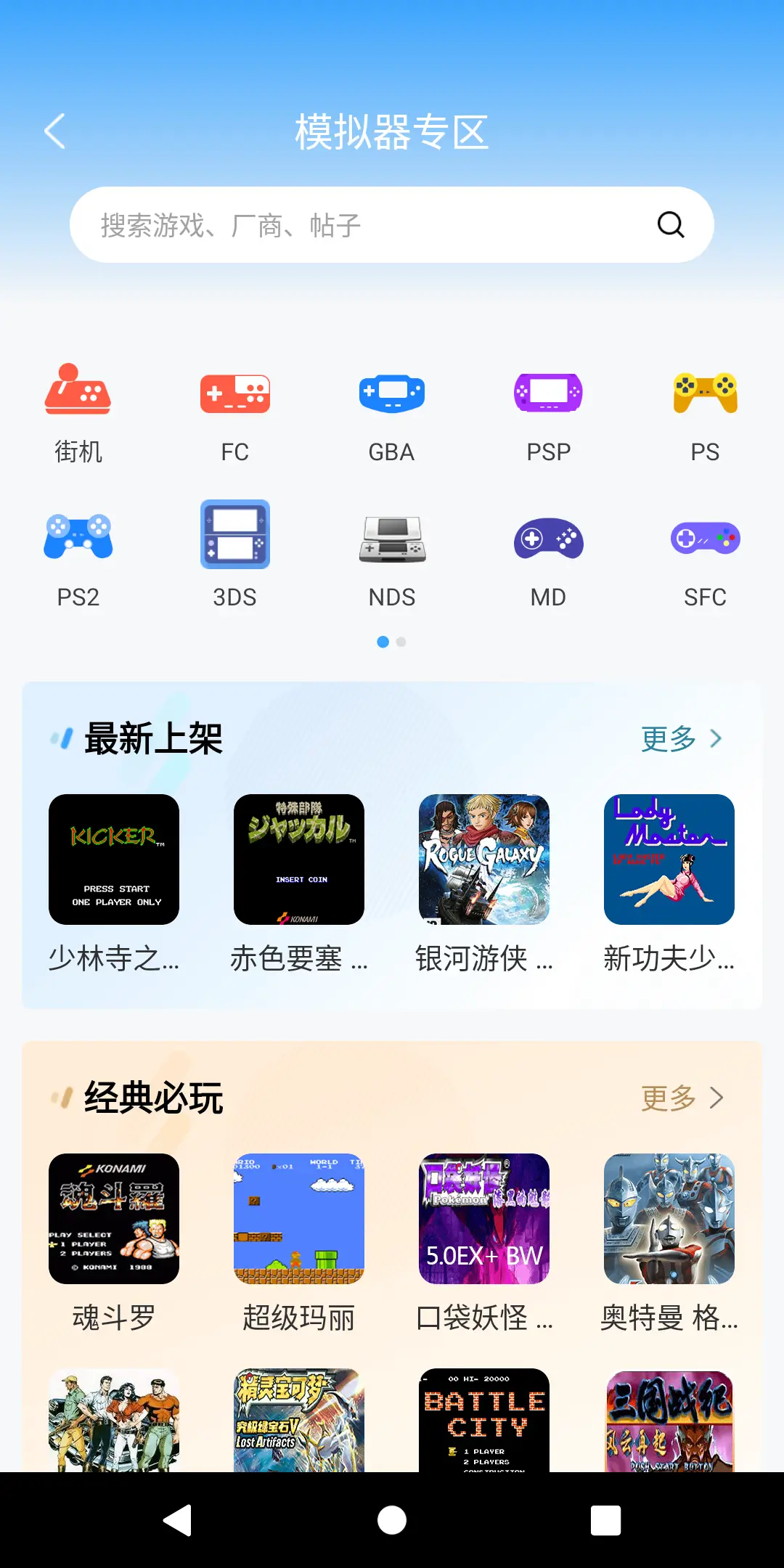Open the 超级玛丽 game
Viewport: 784px width, 1568px height.
click(x=299, y=1220)
